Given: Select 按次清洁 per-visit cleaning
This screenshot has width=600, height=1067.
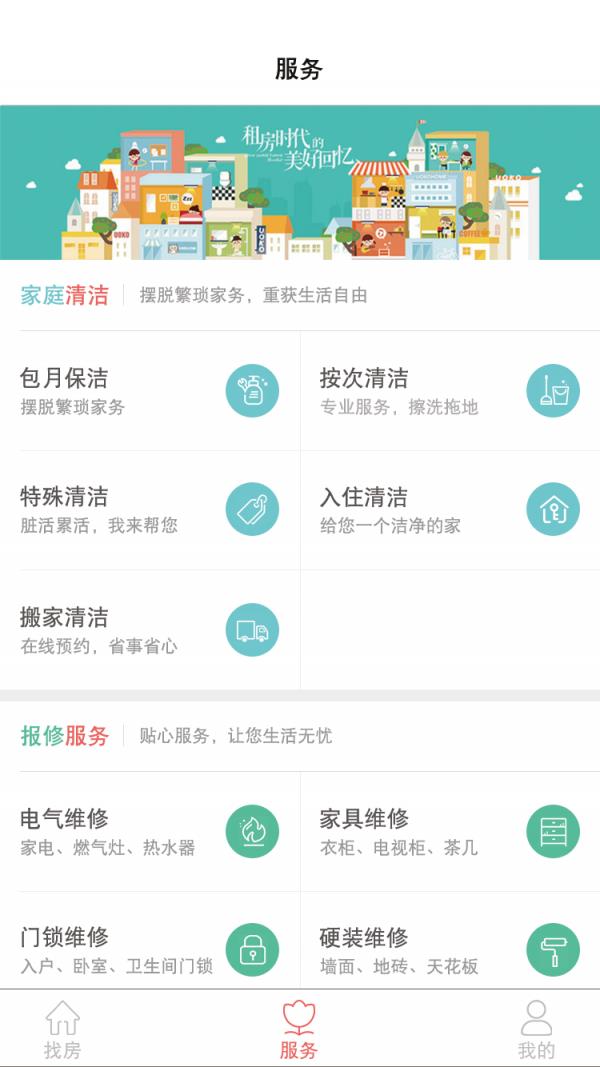Looking at the screenshot, I should pyautogui.click(x=450, y=391).
